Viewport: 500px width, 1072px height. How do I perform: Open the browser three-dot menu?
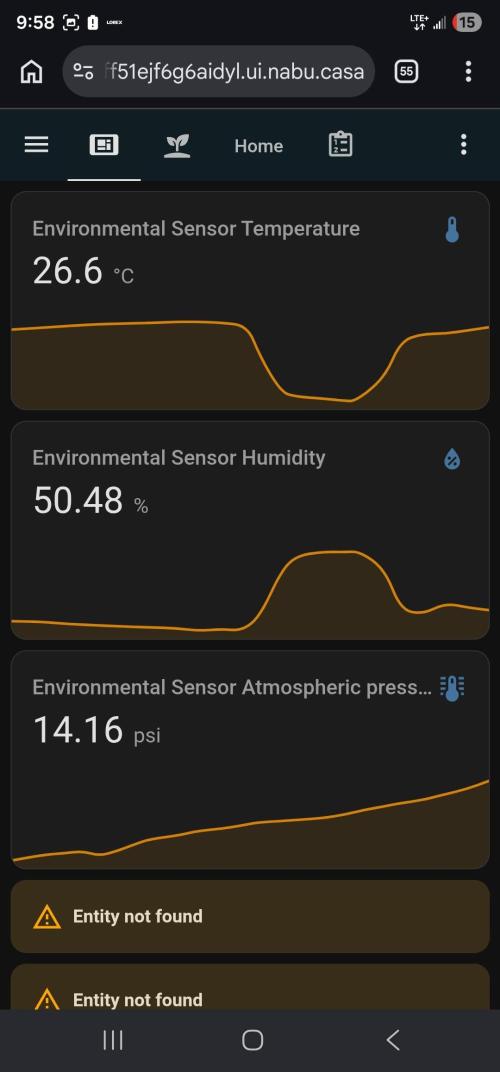click(x=468, y=71)
